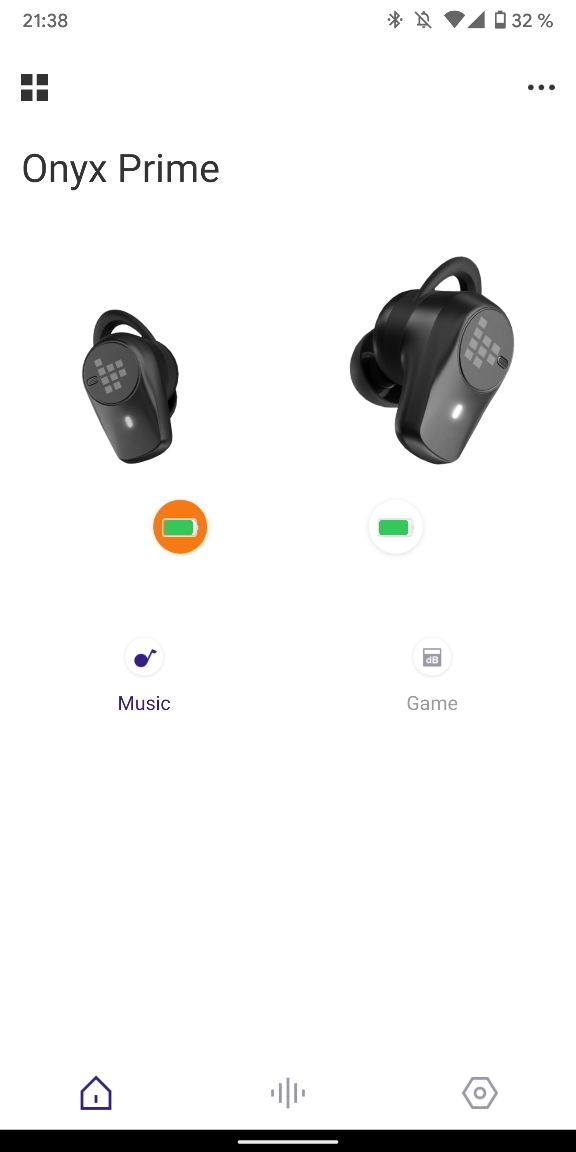576x1152 pixels.
Task: Open the equalizer sound tab
Action: (x=287, y=1092)
